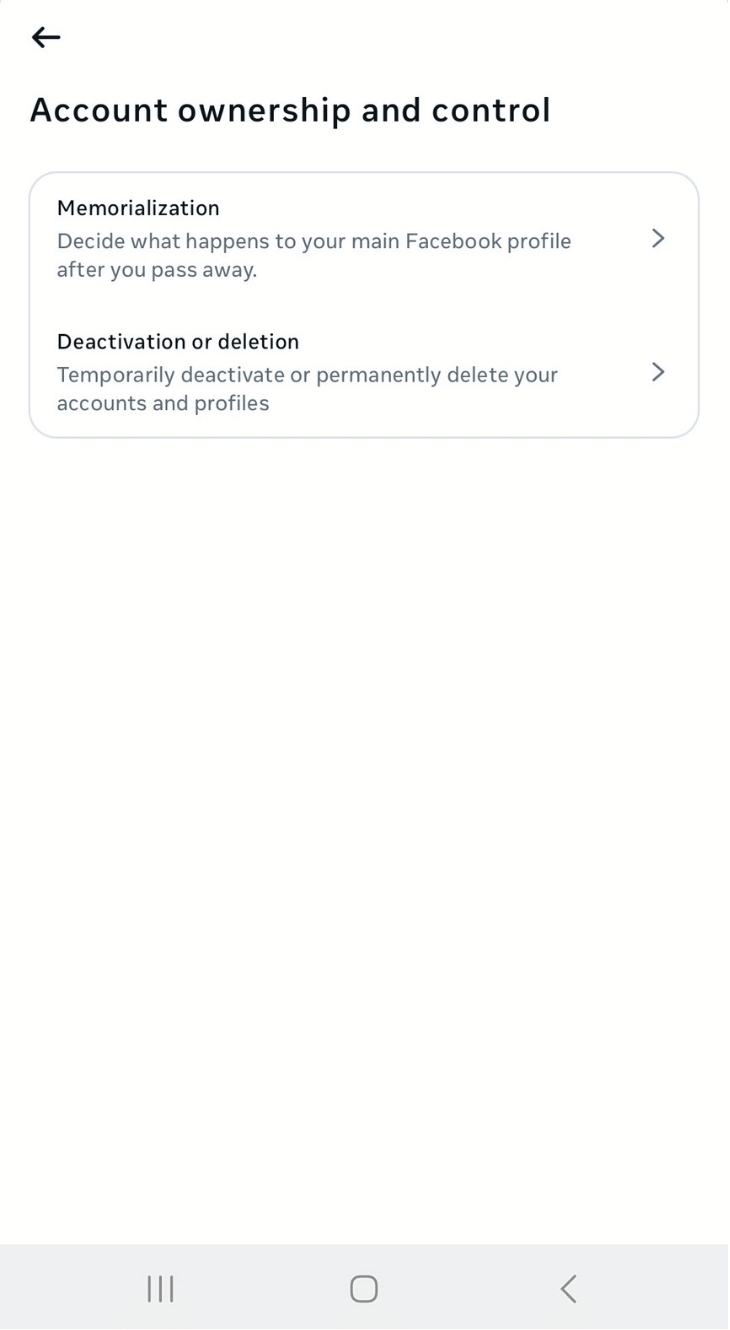
Task: Open Memorialization settings
Action: [x=364, y=239]
